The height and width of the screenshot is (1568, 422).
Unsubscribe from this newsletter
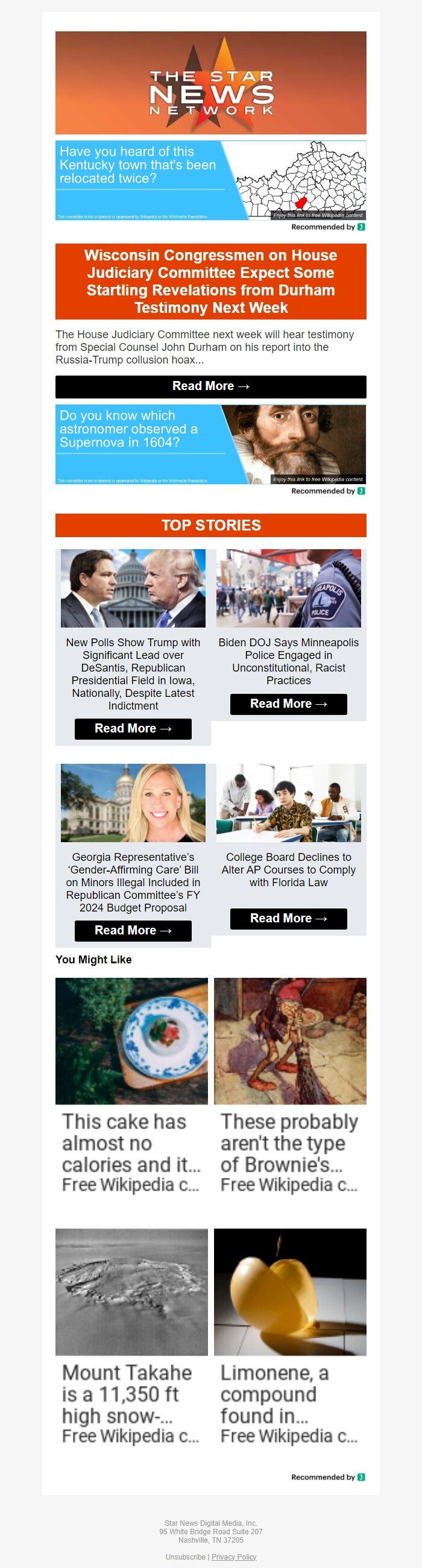[x=185, y=1557]
